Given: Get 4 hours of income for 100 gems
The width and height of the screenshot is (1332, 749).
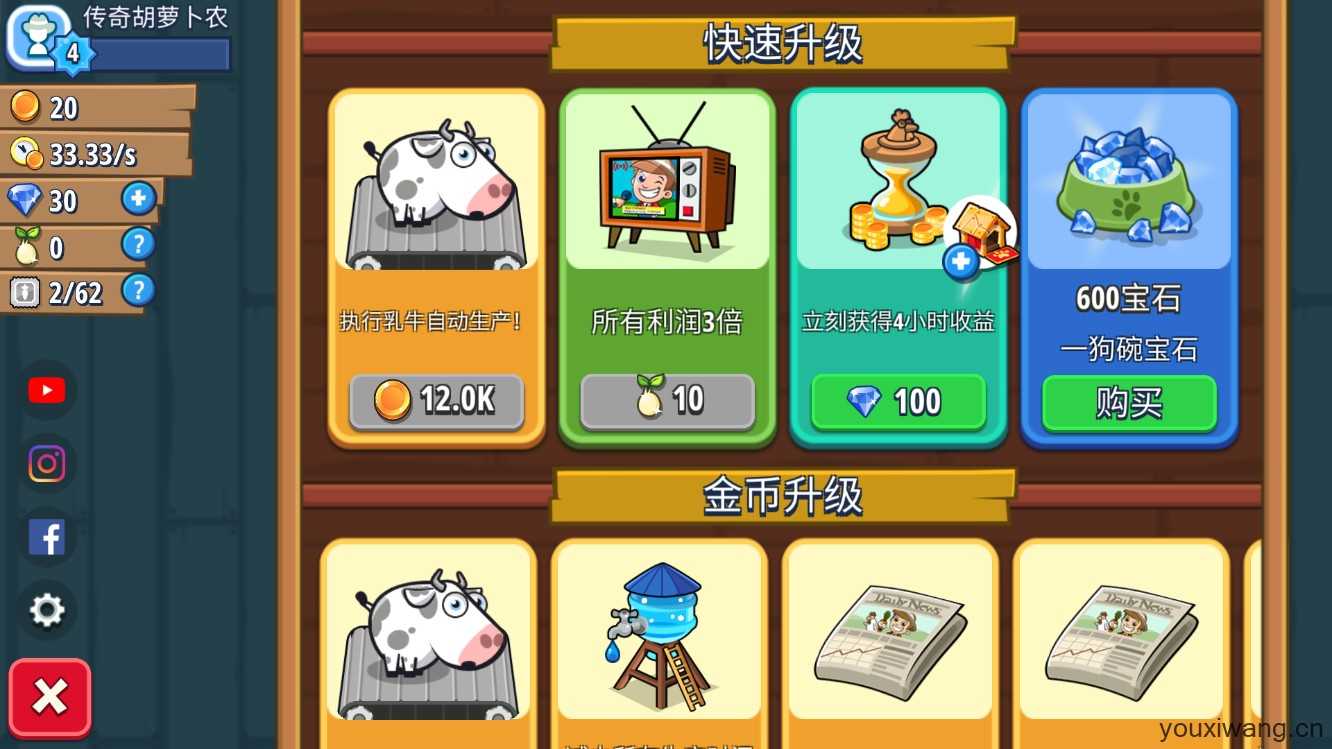Looking at the screenshot, I should 898,401.
